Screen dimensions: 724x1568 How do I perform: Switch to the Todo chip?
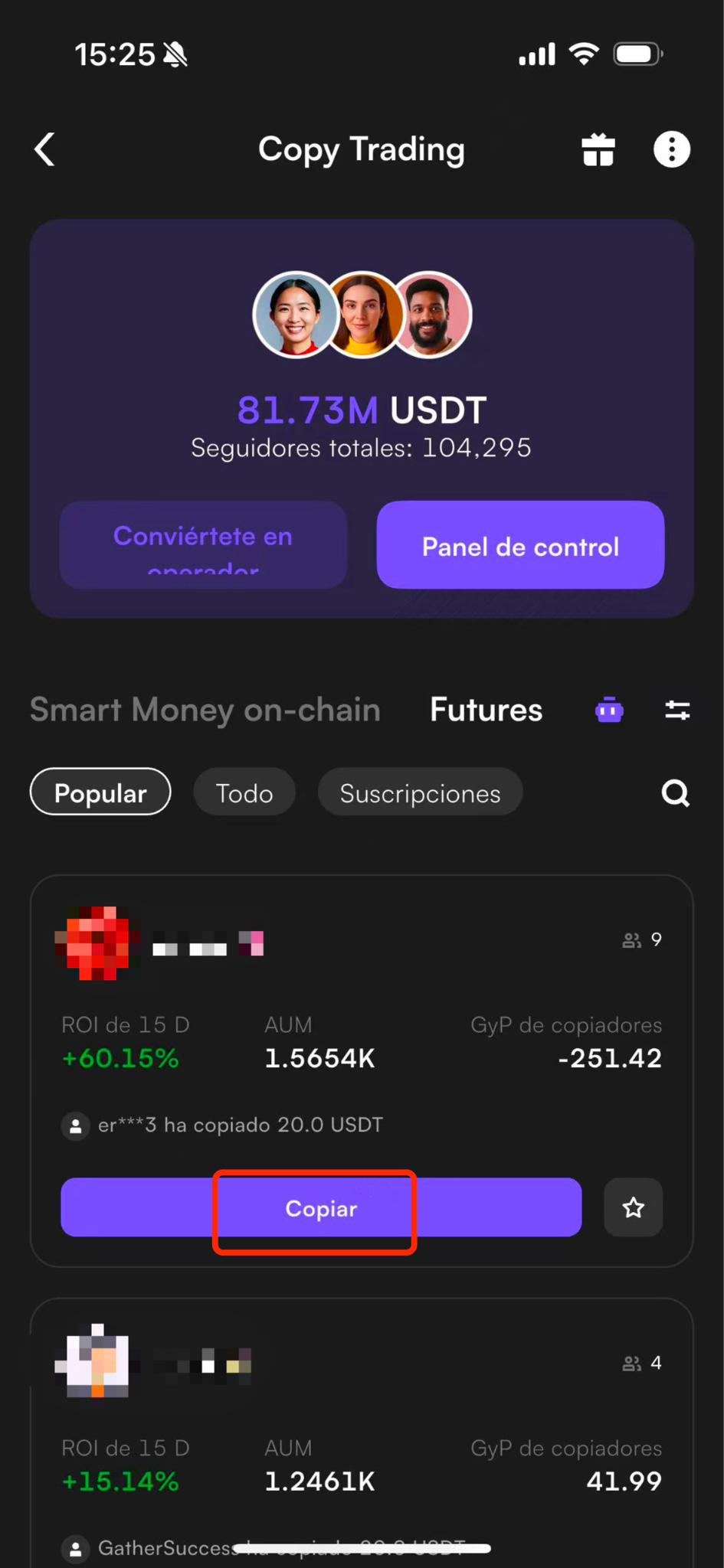(244, 792)
